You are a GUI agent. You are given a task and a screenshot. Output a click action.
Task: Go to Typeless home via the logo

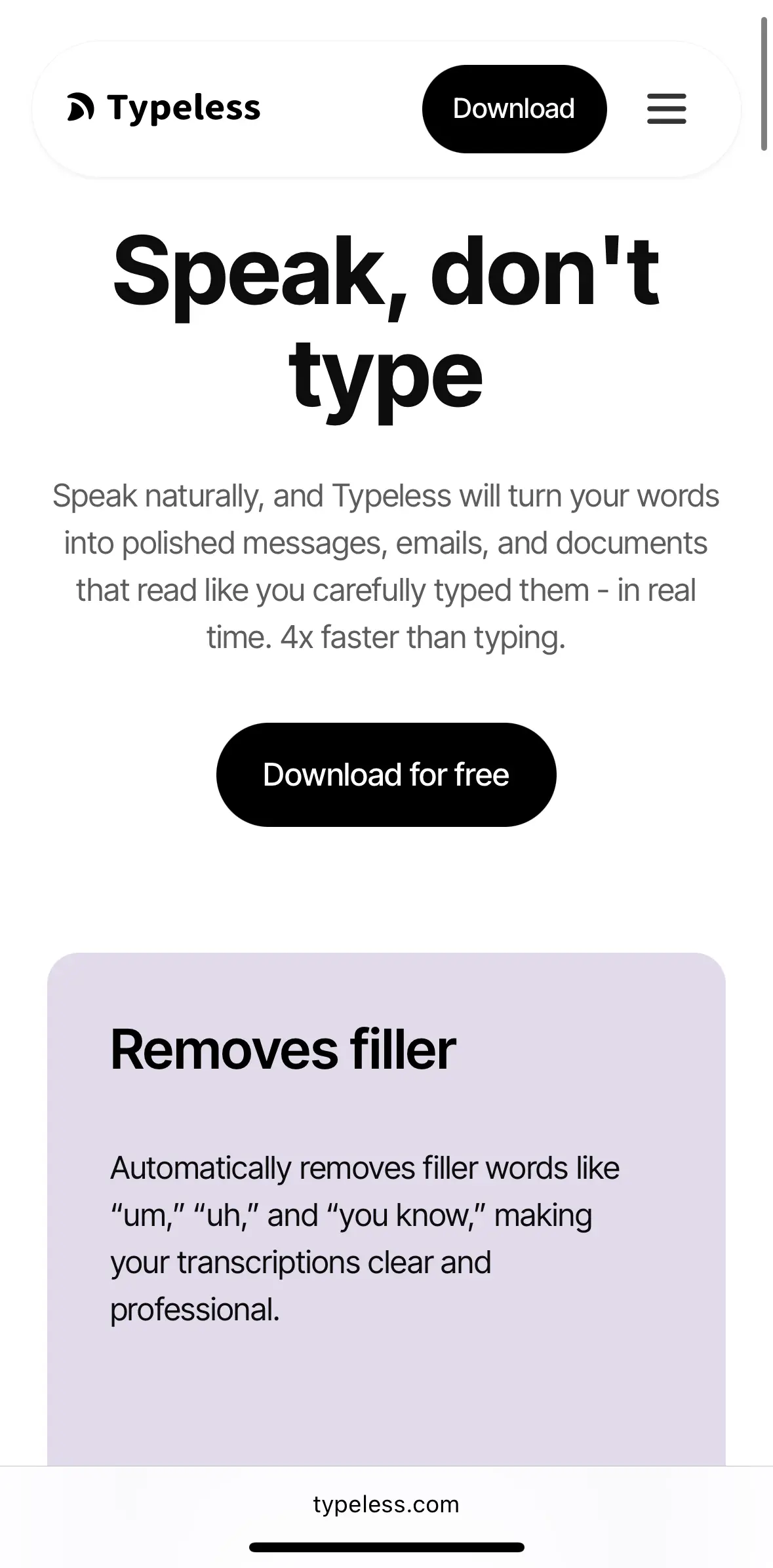click(164, 108)
